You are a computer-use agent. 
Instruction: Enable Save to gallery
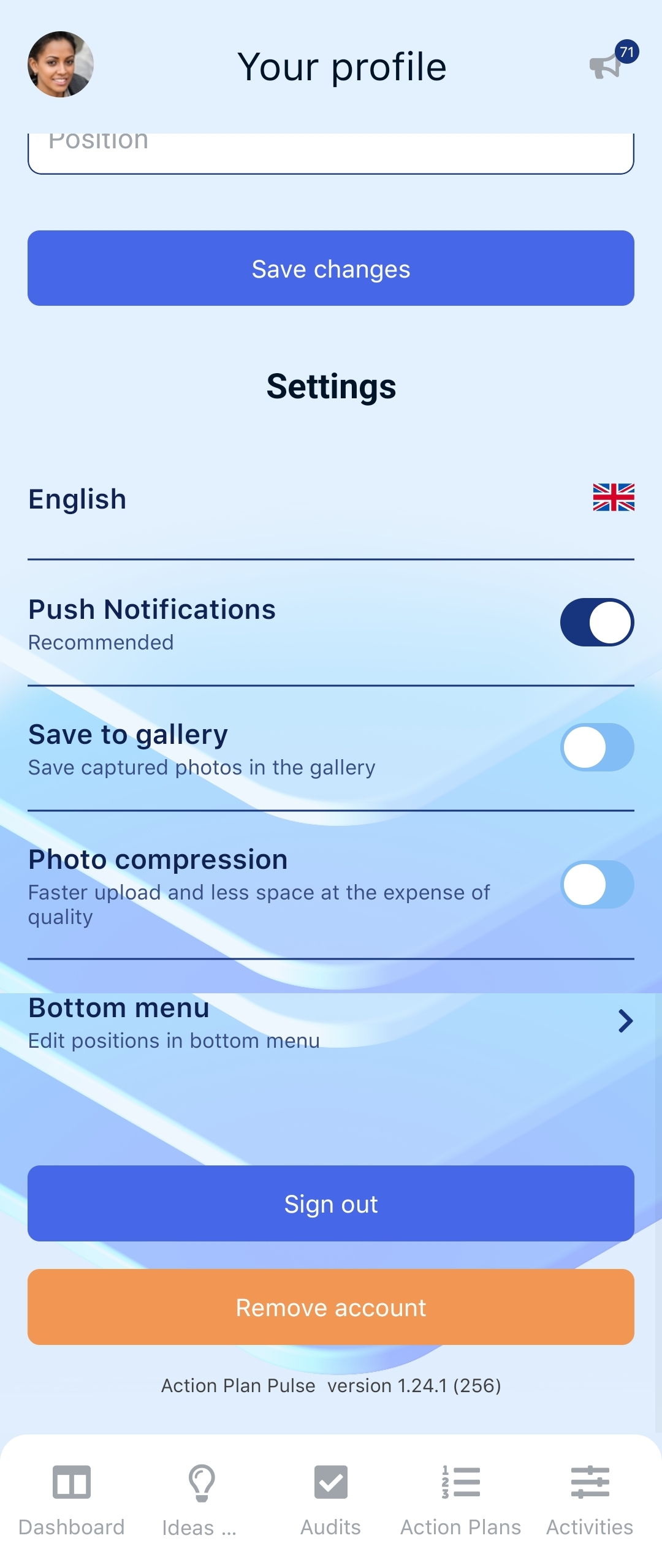[596, 748]
